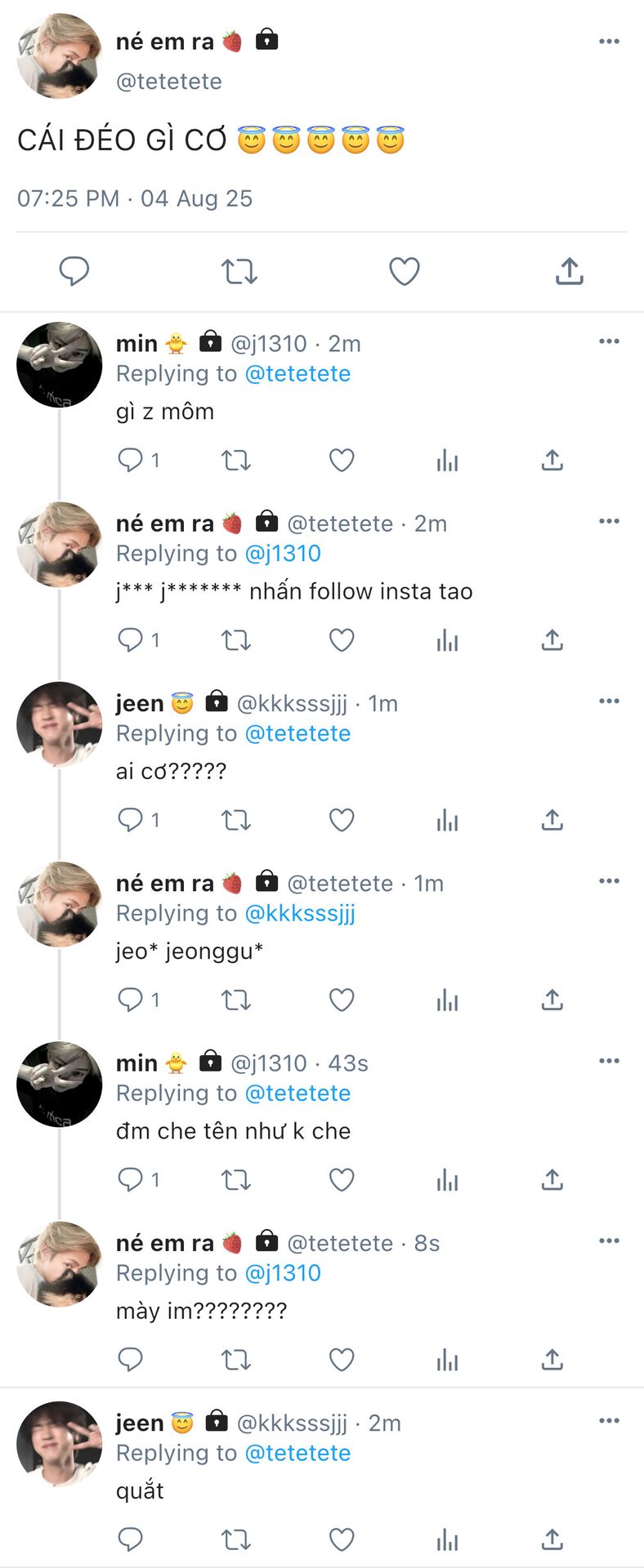The height and width of the screenshot is (1568, 644).
Task: Reply to the tweet "jeo* jeonggu*"
Action: [131, 1000]
